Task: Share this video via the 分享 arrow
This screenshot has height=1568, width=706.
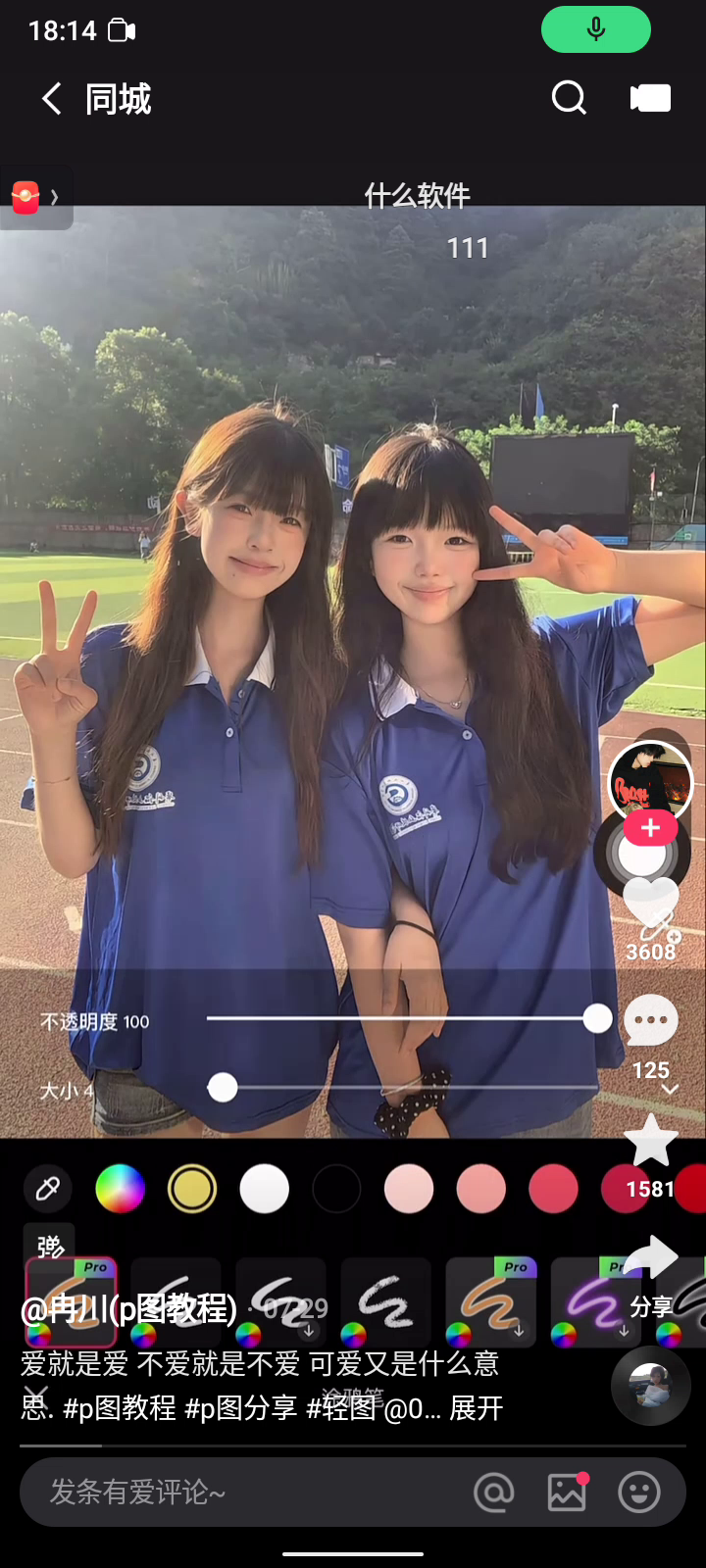Action: click(x=651, y=1259)
